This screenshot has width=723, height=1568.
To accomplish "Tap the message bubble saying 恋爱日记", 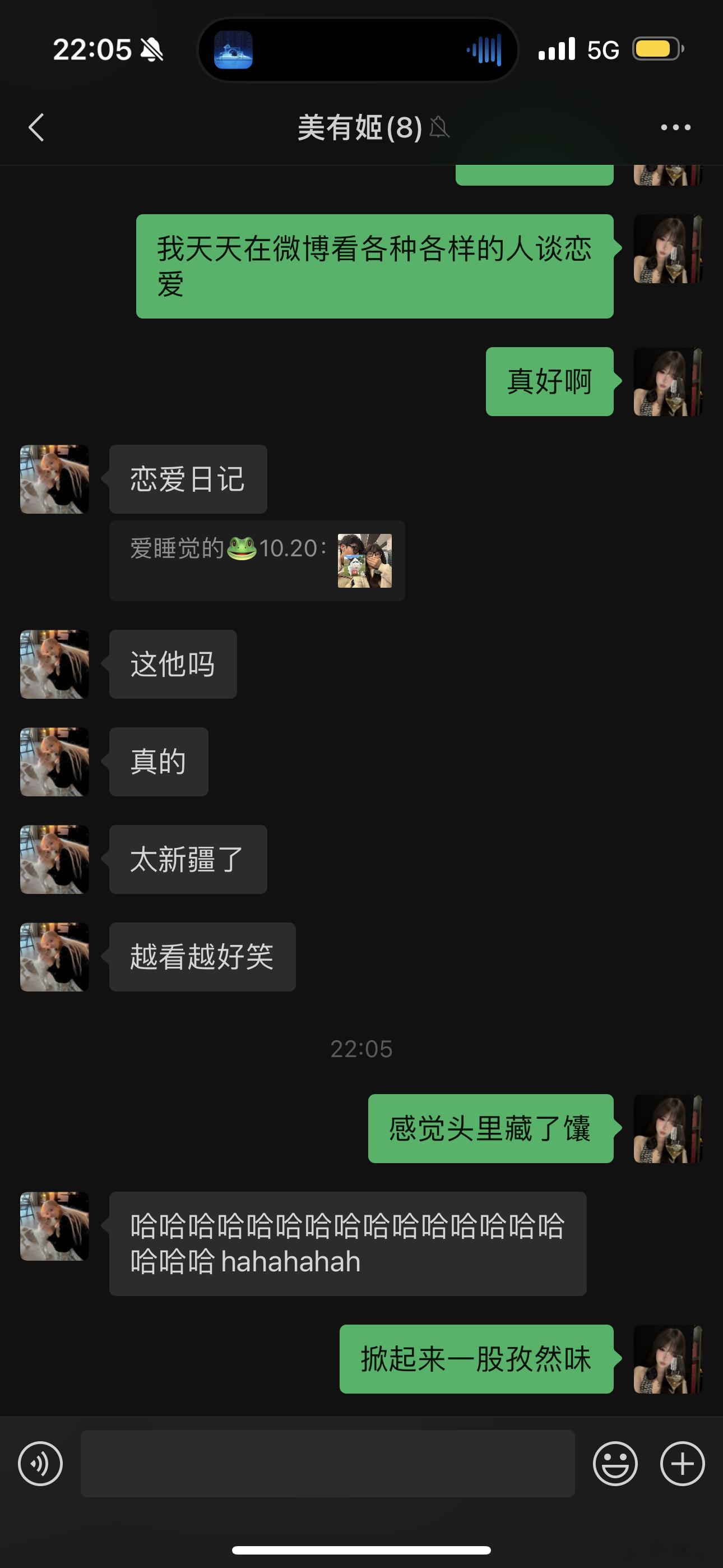I will [x=187, y=479].
